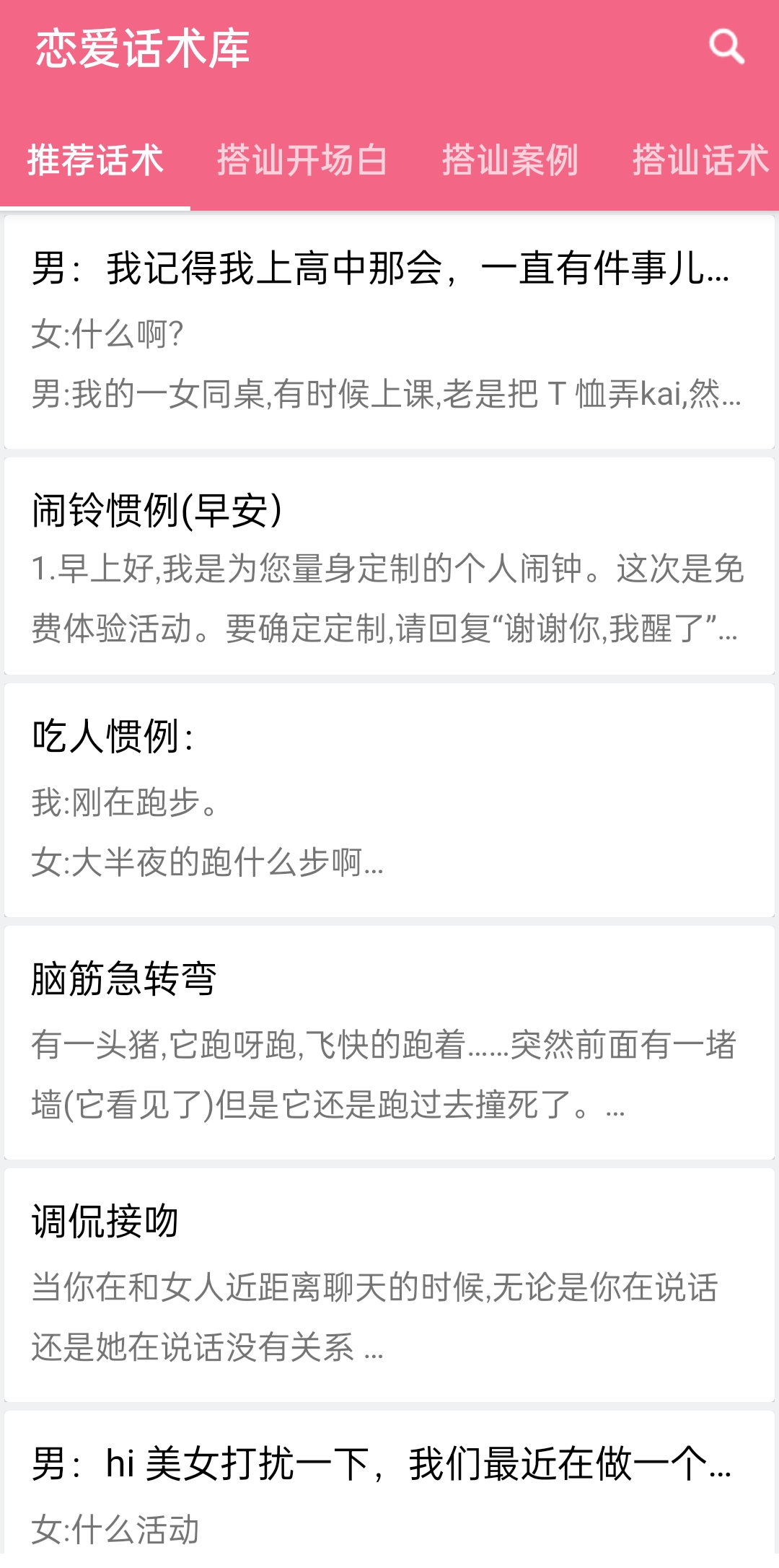Open the 闹铃惯例(早安) card
The height and width of the screenshot is (1568, 779).
(x=389, y=566)
